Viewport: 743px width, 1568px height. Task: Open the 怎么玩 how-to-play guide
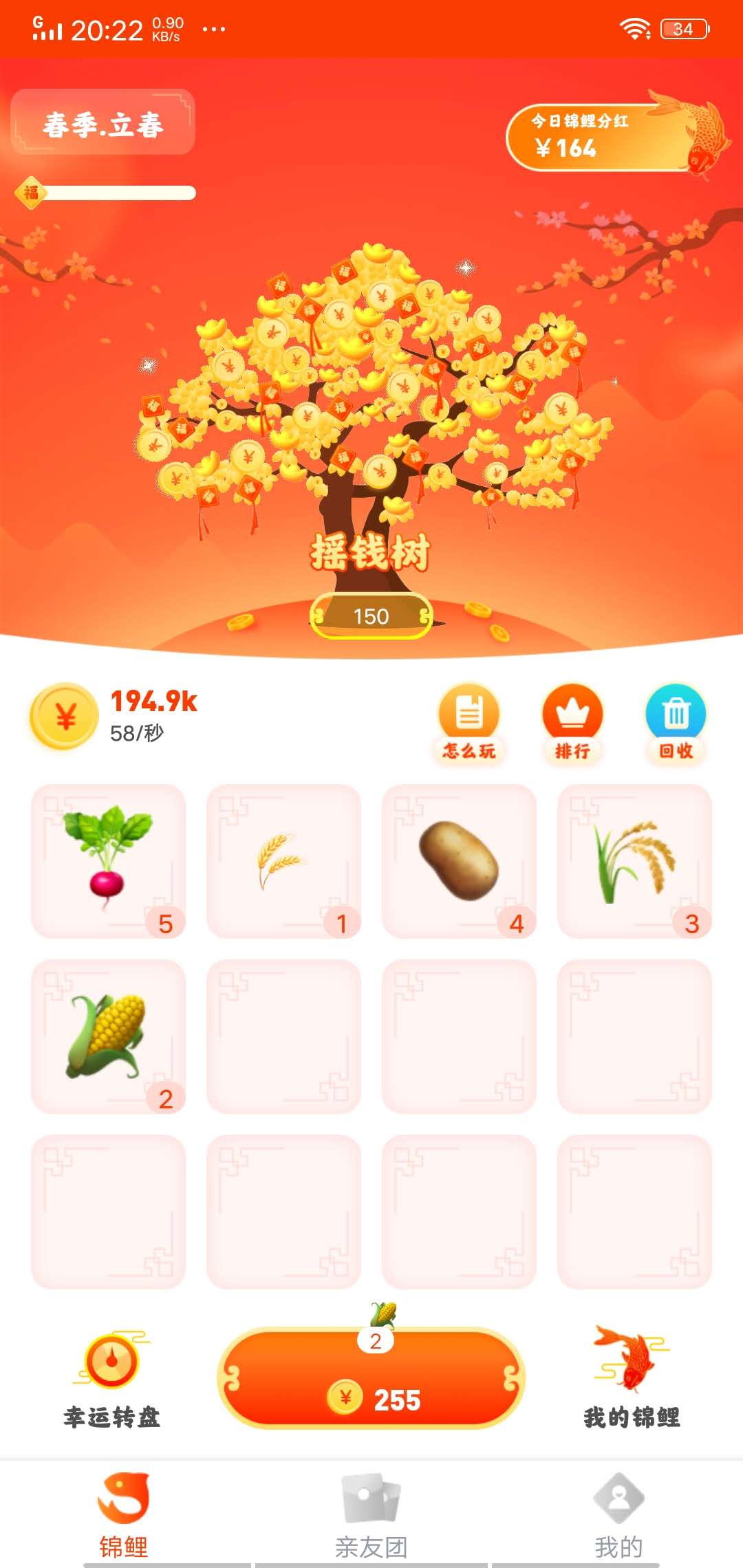click(x=469, y=722)
